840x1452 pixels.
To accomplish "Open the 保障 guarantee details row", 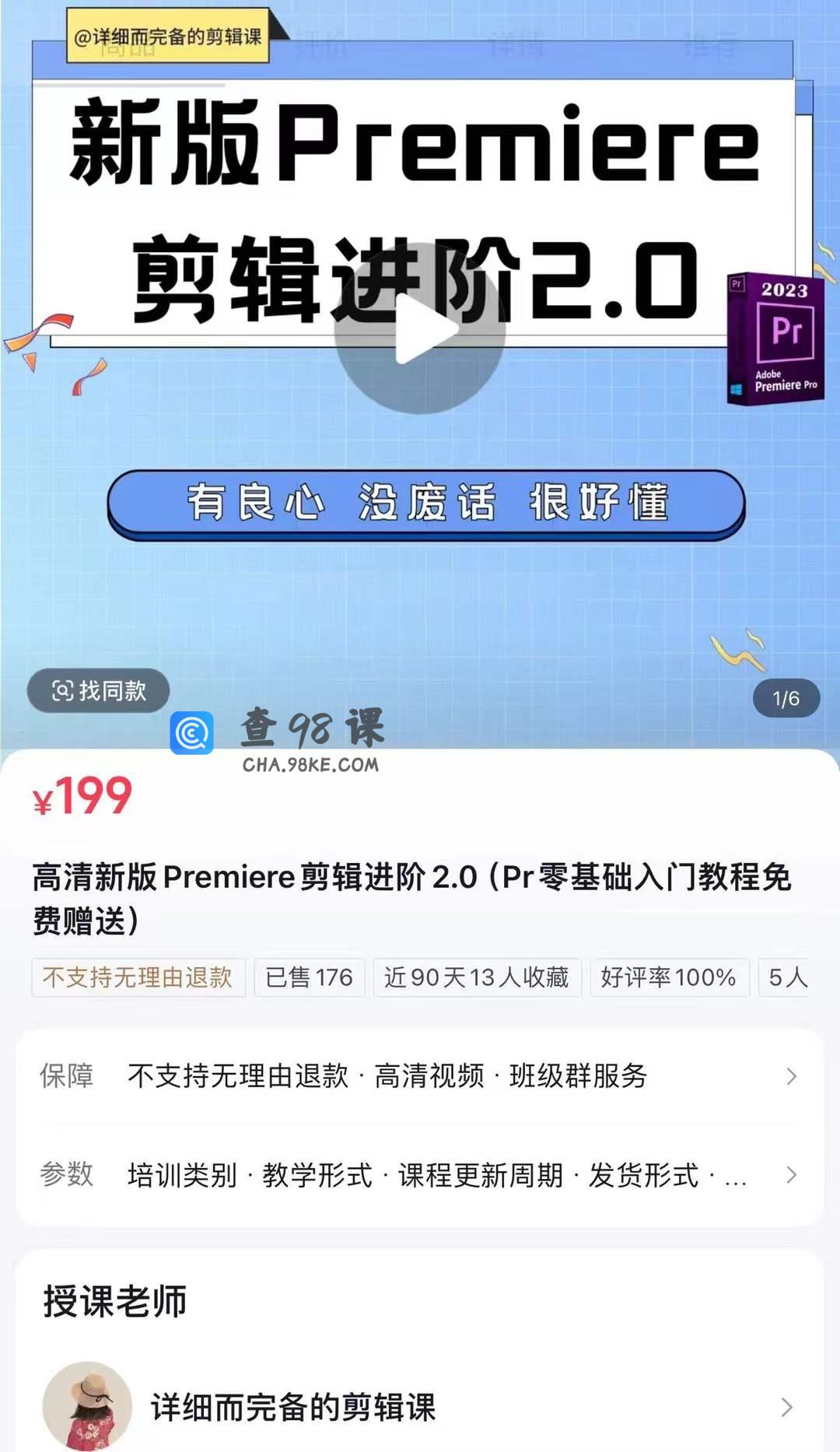I will tap(420, 1076).
